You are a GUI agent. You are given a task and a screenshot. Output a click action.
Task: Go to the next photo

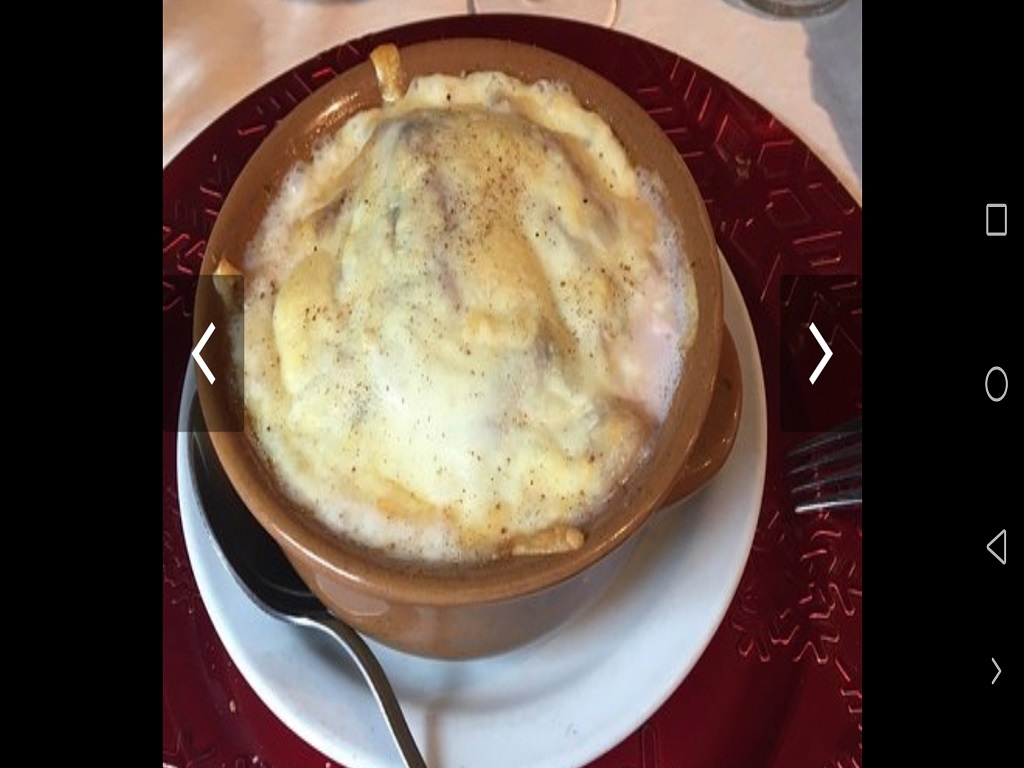click(x=820, y=353)
